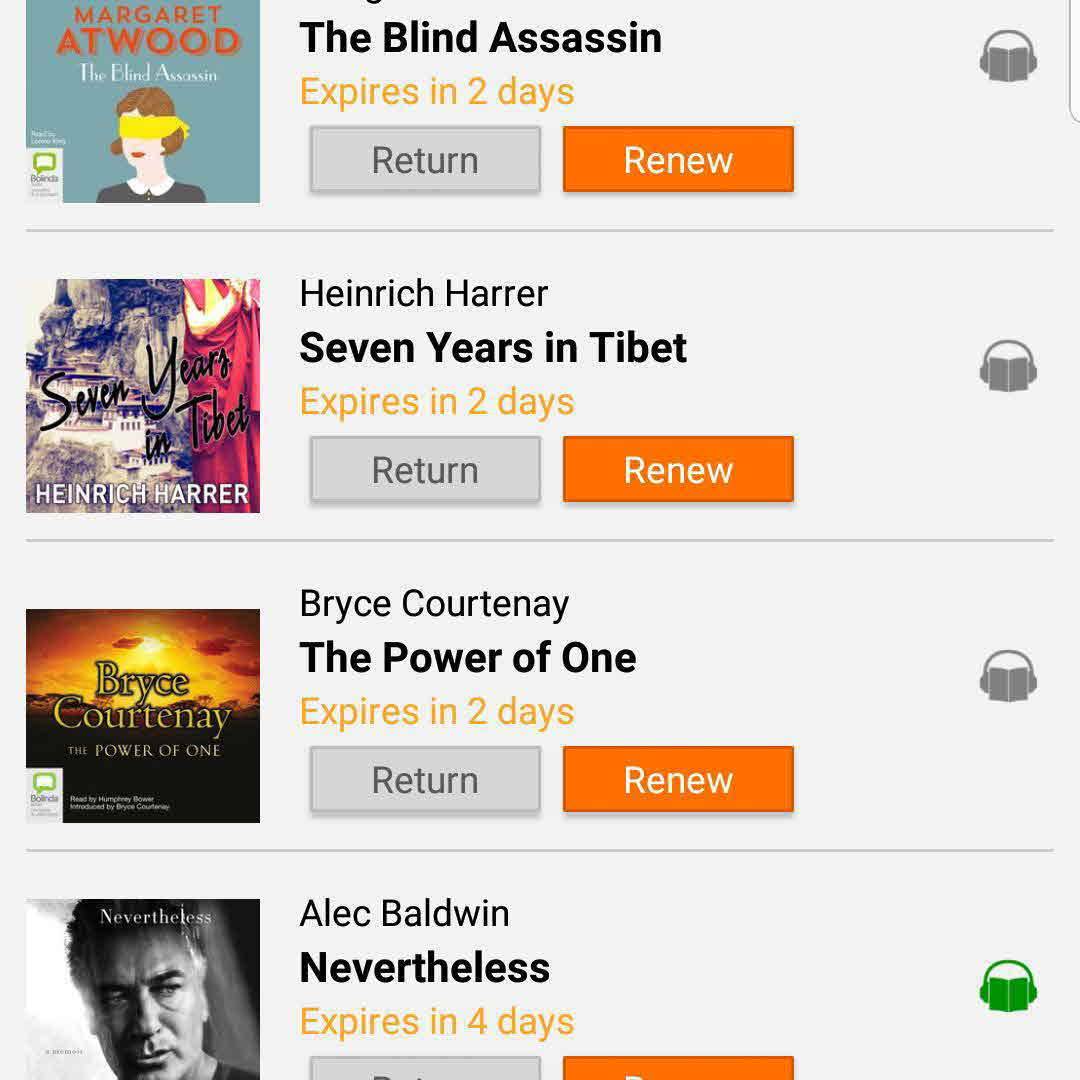The height and width of the screenshot is (1080, 1080).
Task: Return The Power of One
Action: 425,780
